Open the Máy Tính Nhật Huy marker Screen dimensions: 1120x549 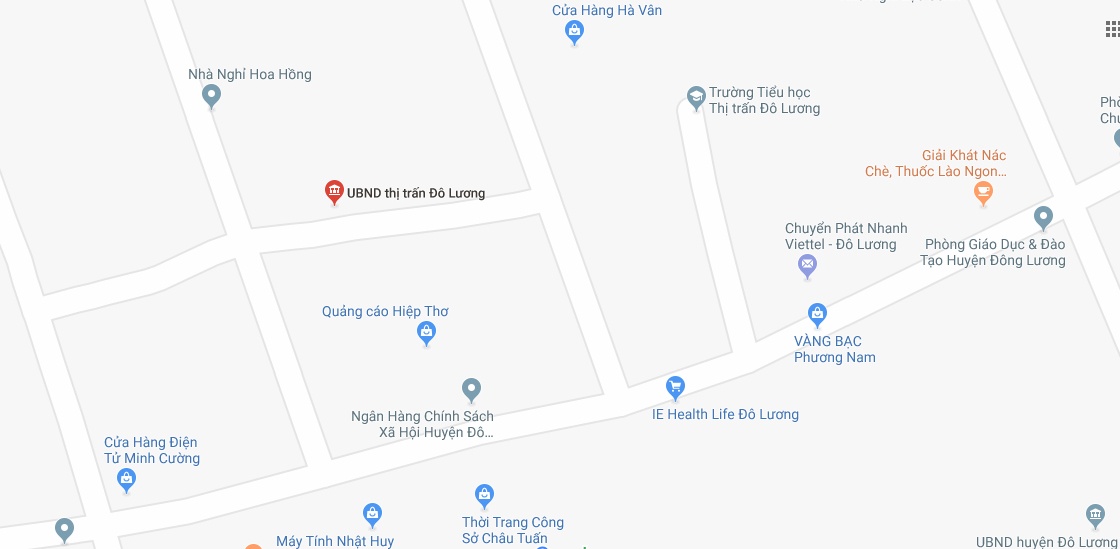pos(372,515)
